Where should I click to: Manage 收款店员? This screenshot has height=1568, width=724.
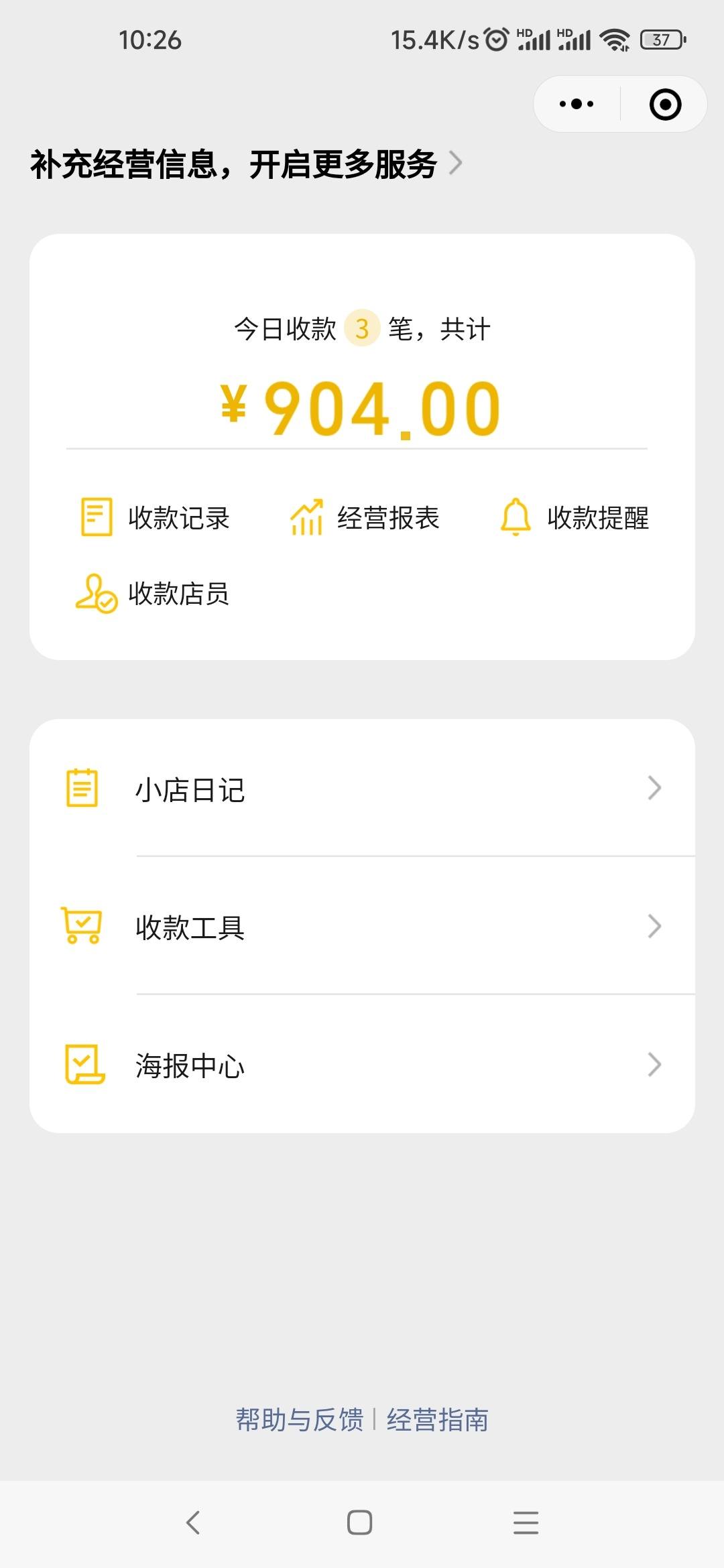click(152, 593)
